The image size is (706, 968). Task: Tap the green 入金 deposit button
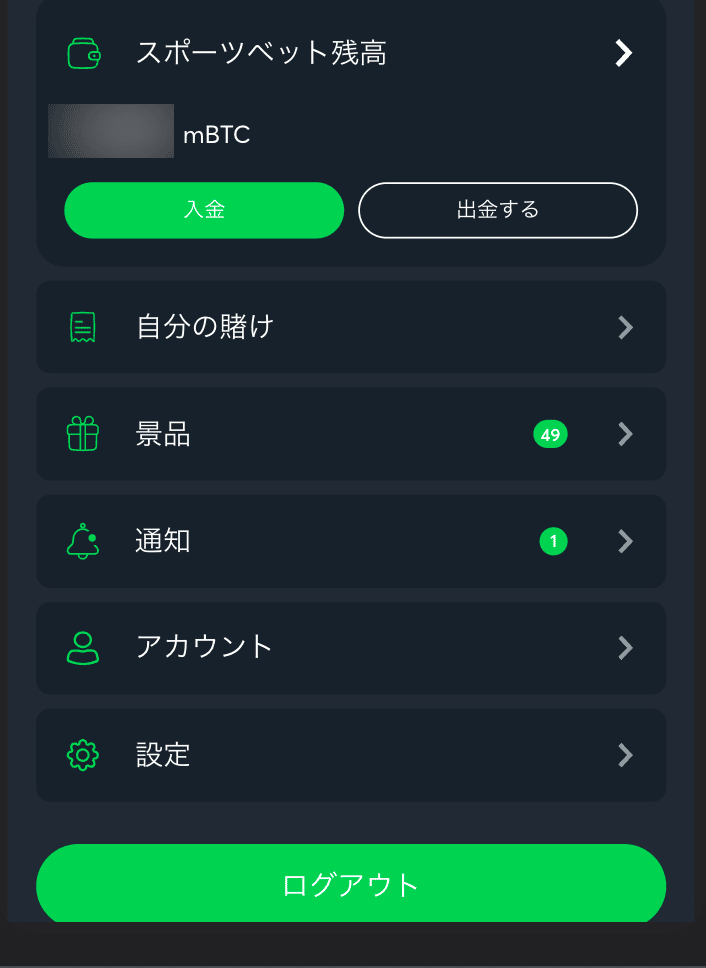pyautogui.click(x=204, y=210)
